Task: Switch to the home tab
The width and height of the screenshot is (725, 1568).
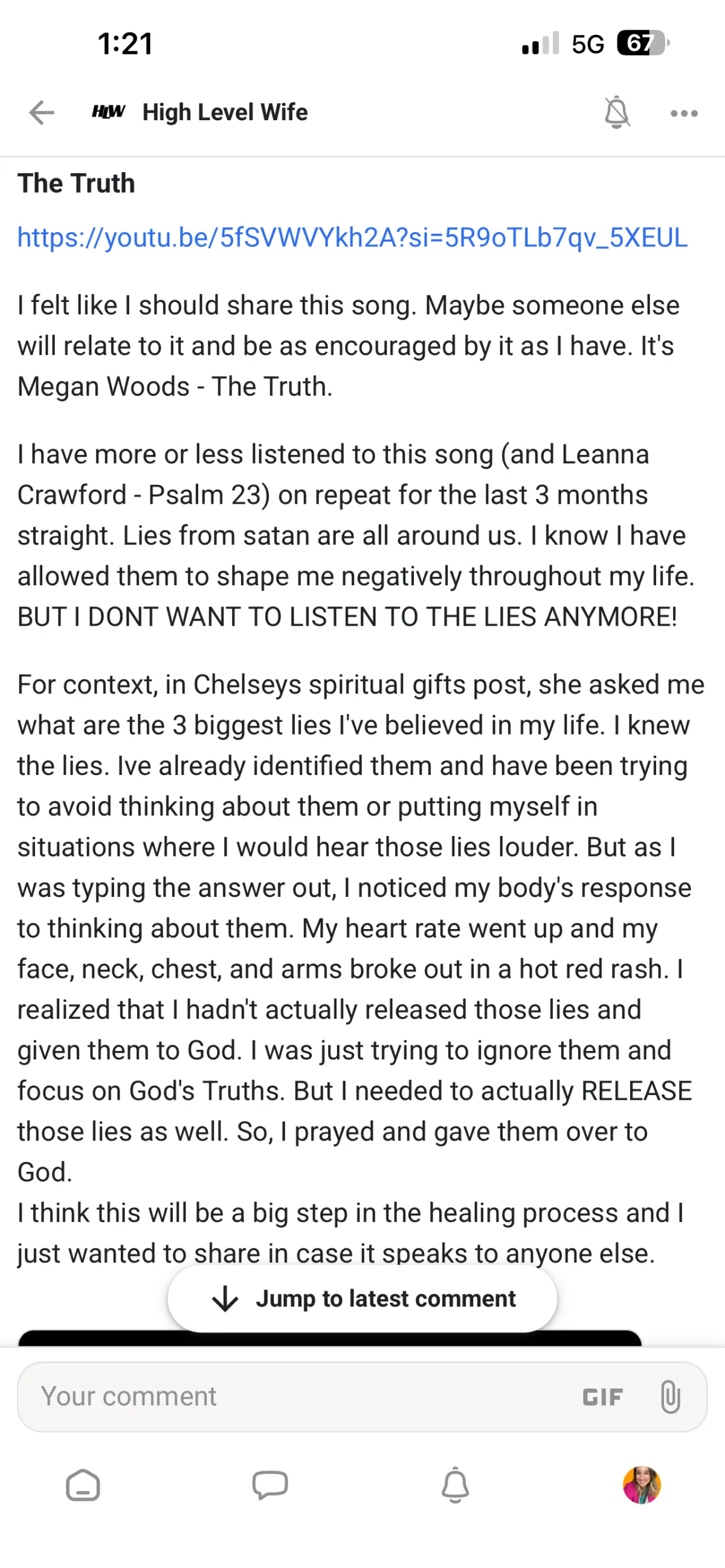Action: pyautogui.click(x=83, y=1485)
